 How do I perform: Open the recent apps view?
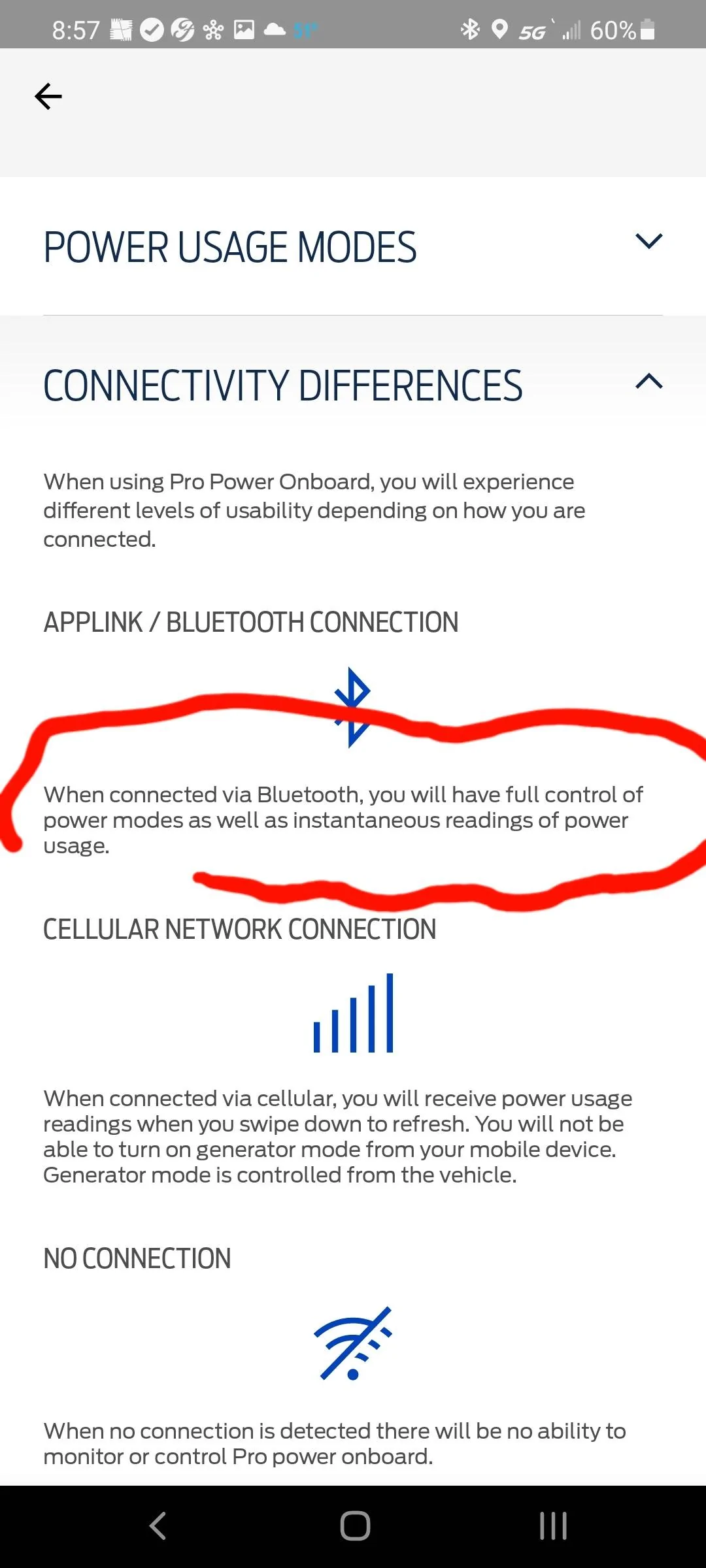(x=553, y=1526)
